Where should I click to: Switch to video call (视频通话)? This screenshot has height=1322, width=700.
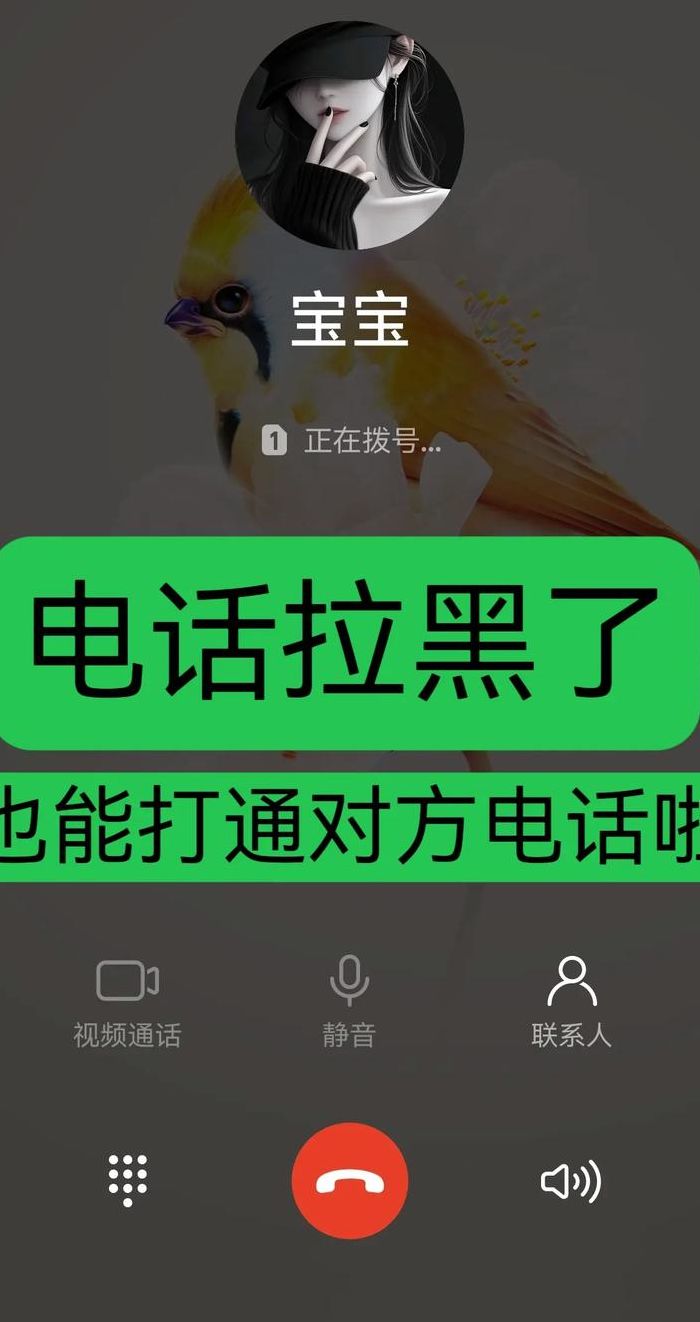click(127, 1002)
